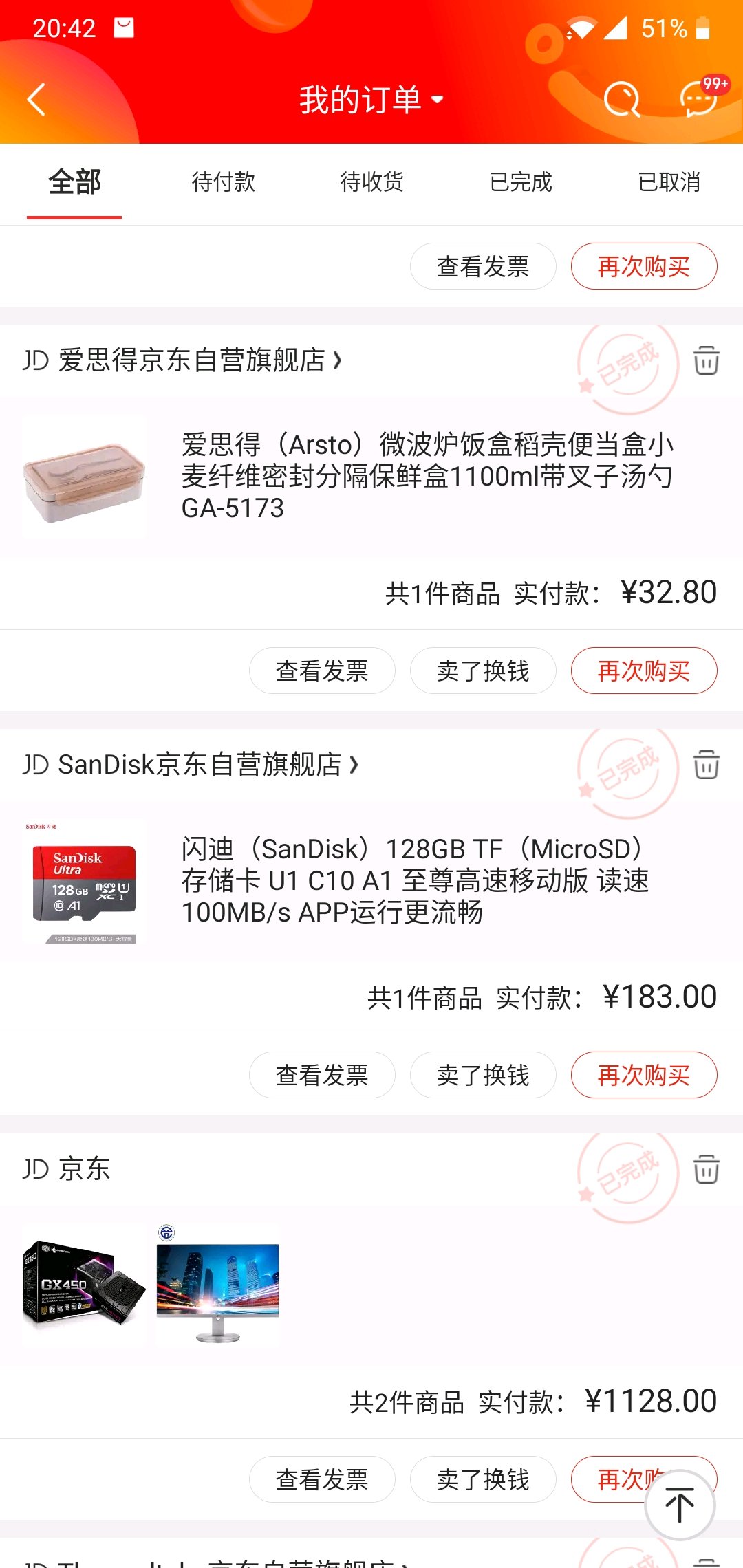Buy the SanDisk card again
743x1568 pixels.
[644, 1075]
